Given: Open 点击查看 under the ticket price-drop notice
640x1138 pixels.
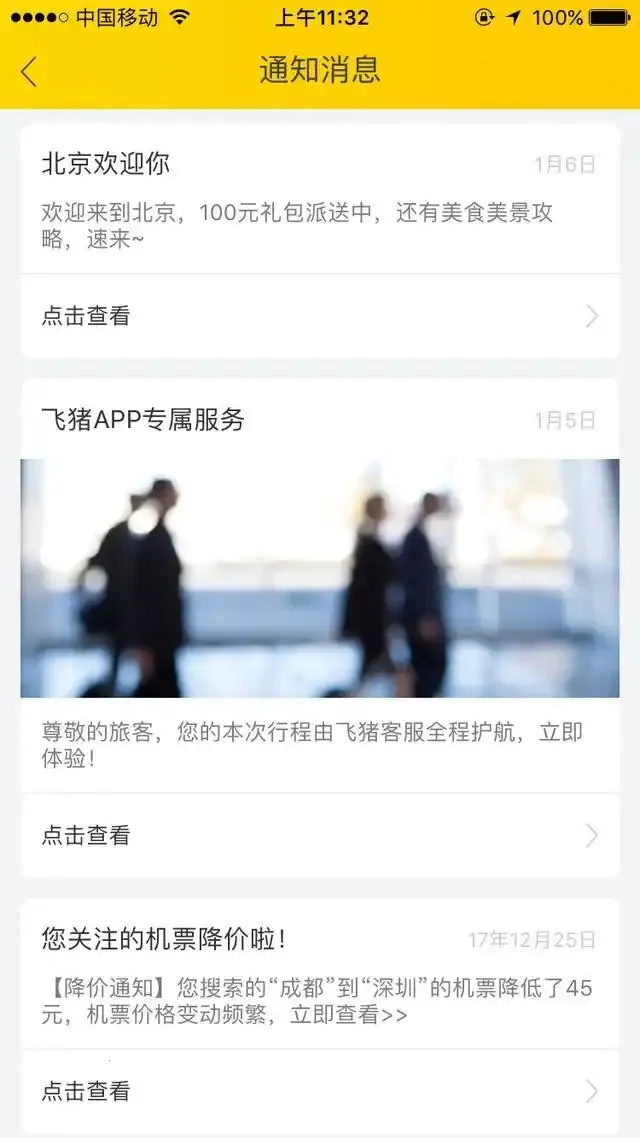Looking at the screenshot, I should (x=320, y=1091).
